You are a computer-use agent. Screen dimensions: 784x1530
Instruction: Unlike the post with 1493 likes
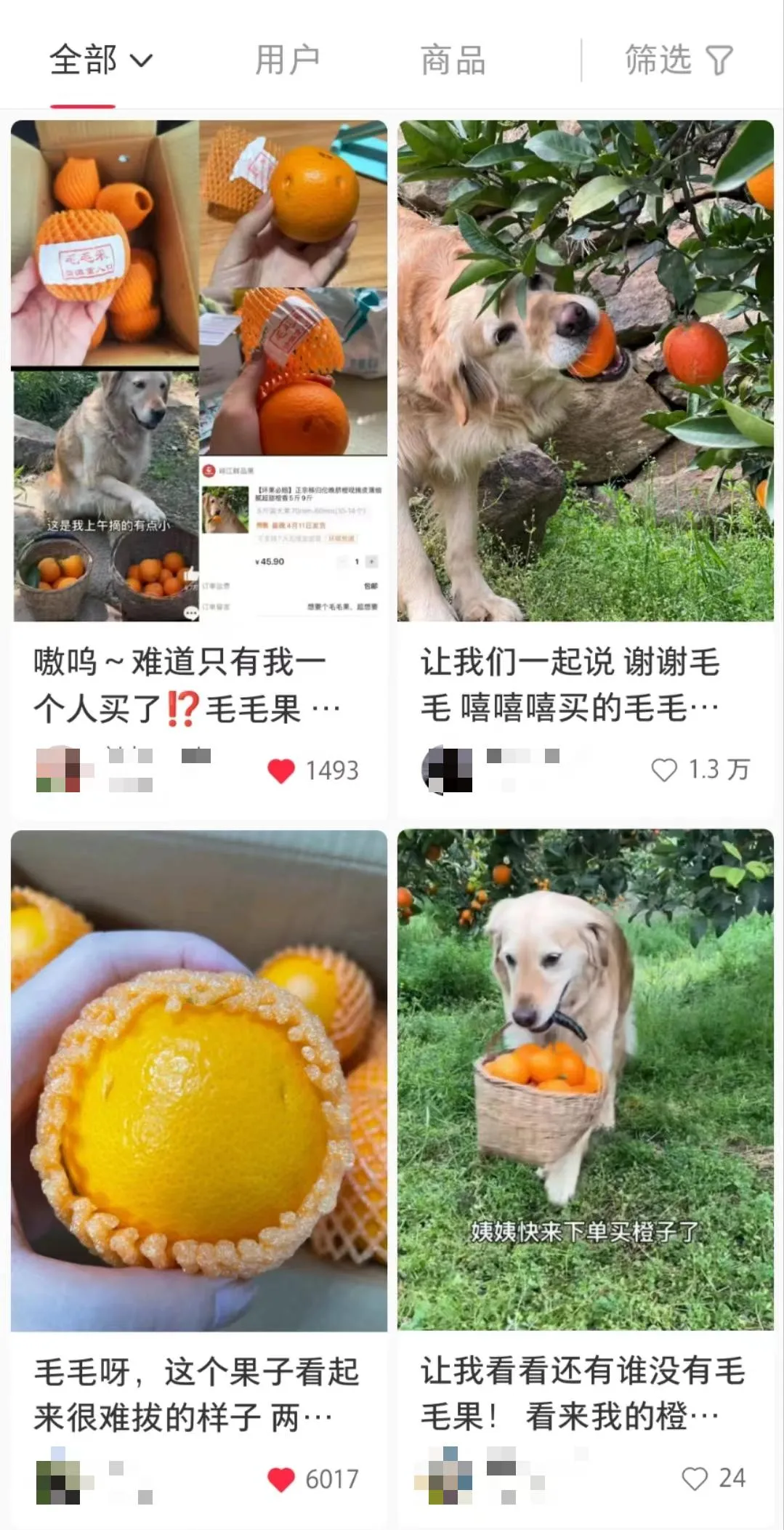(281, 770)
